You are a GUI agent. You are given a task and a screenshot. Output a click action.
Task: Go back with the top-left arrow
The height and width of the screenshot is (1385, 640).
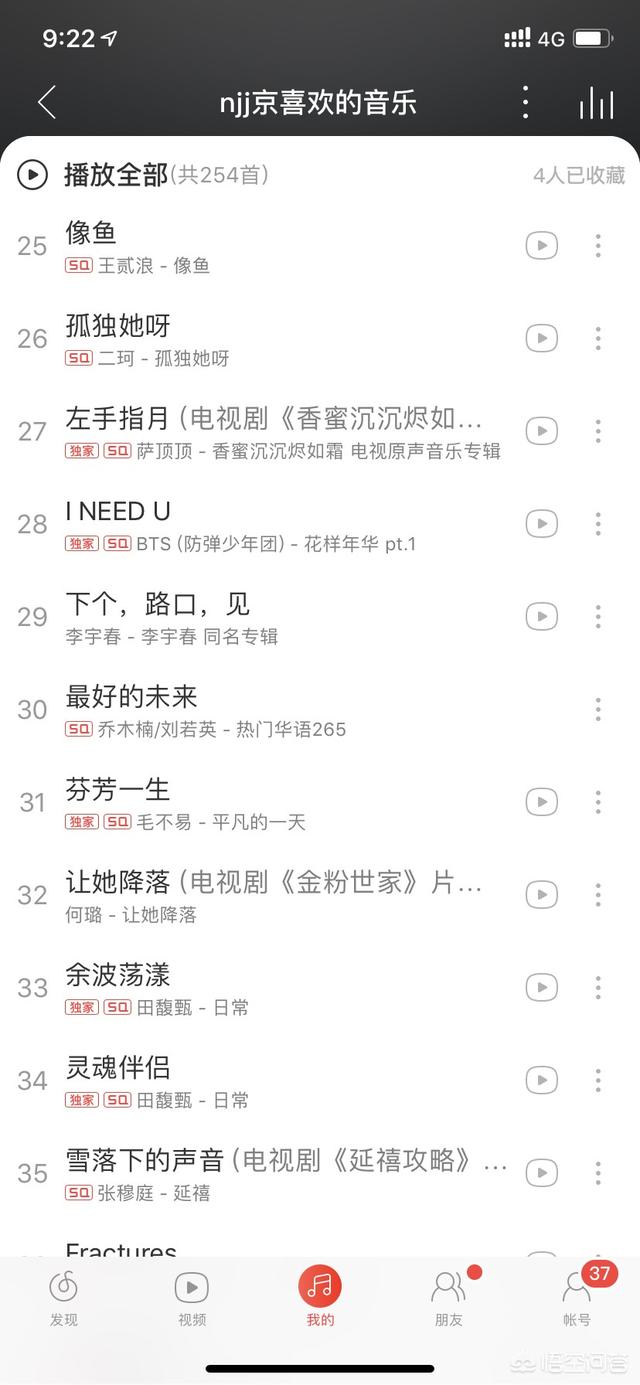[x=46, y=102]
